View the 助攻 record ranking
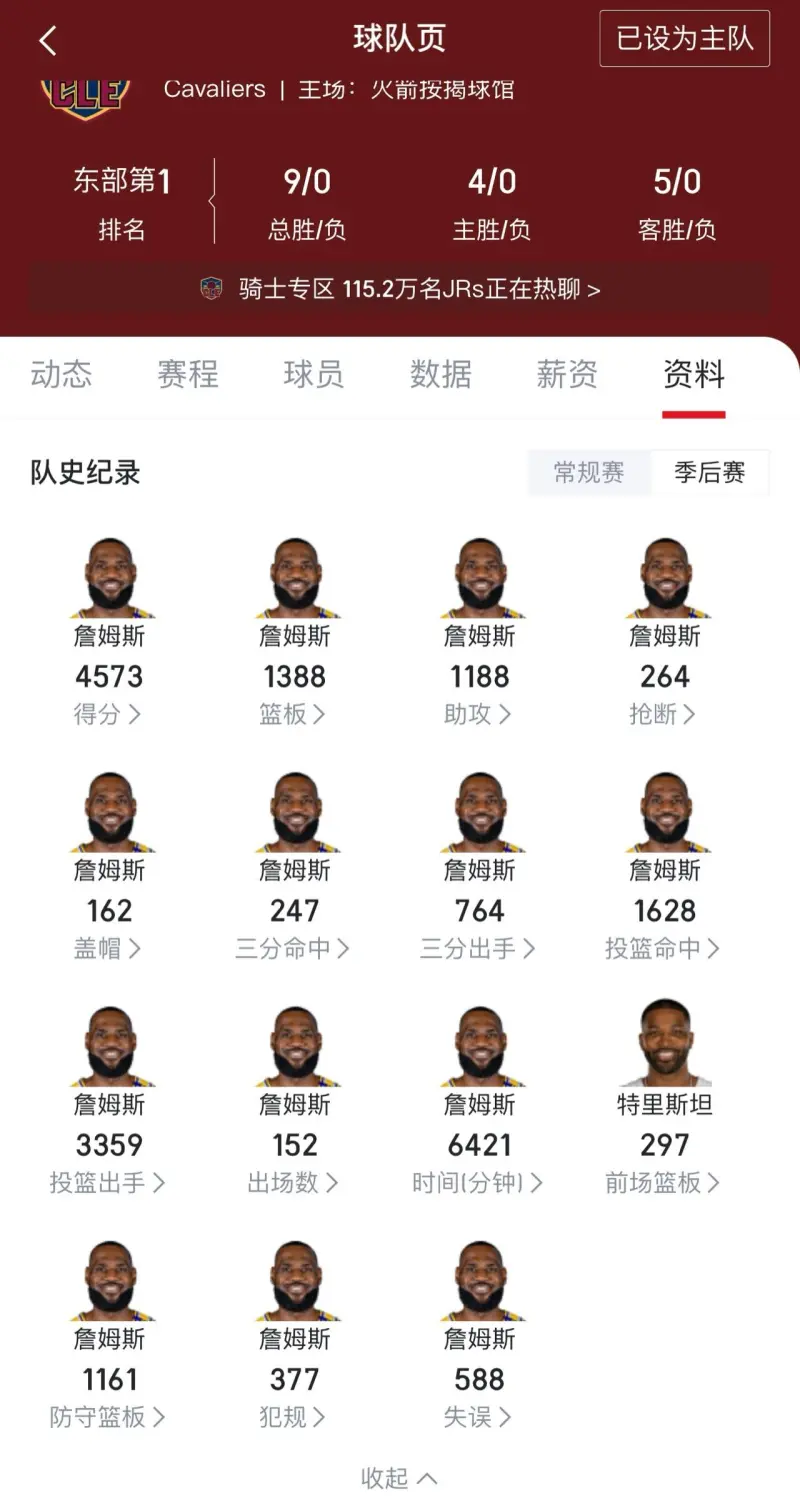The height and width of the screenshot is (1511, 800). (x=477, y=714)
